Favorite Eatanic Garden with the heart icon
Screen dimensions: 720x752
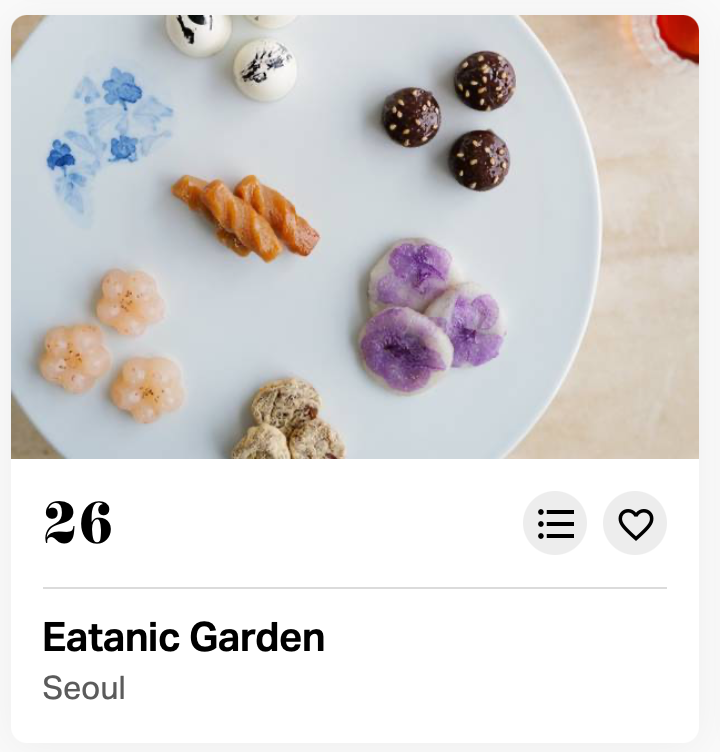(x=635, y=523)
